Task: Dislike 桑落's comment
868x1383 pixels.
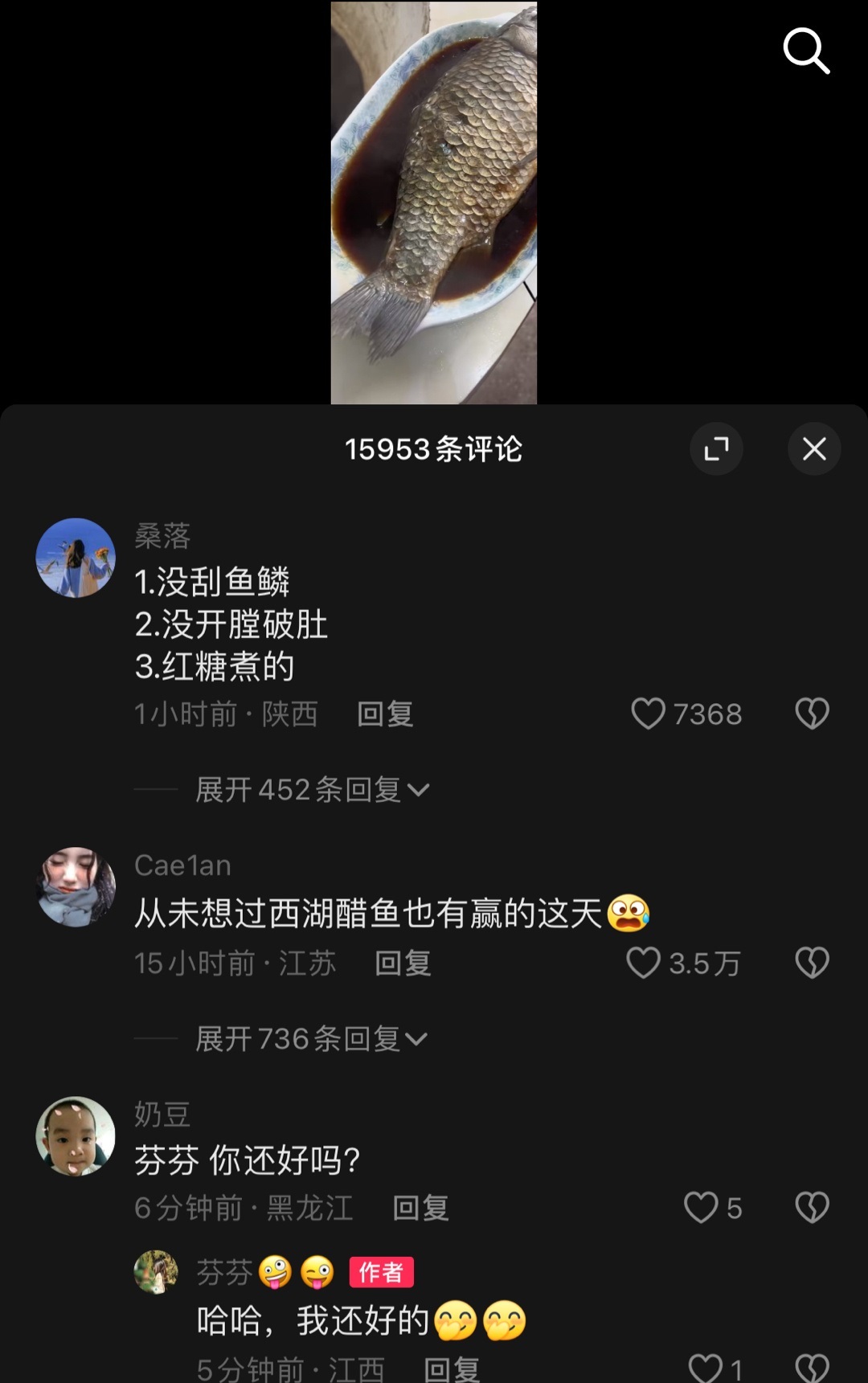Action: [x=812, y=714]
